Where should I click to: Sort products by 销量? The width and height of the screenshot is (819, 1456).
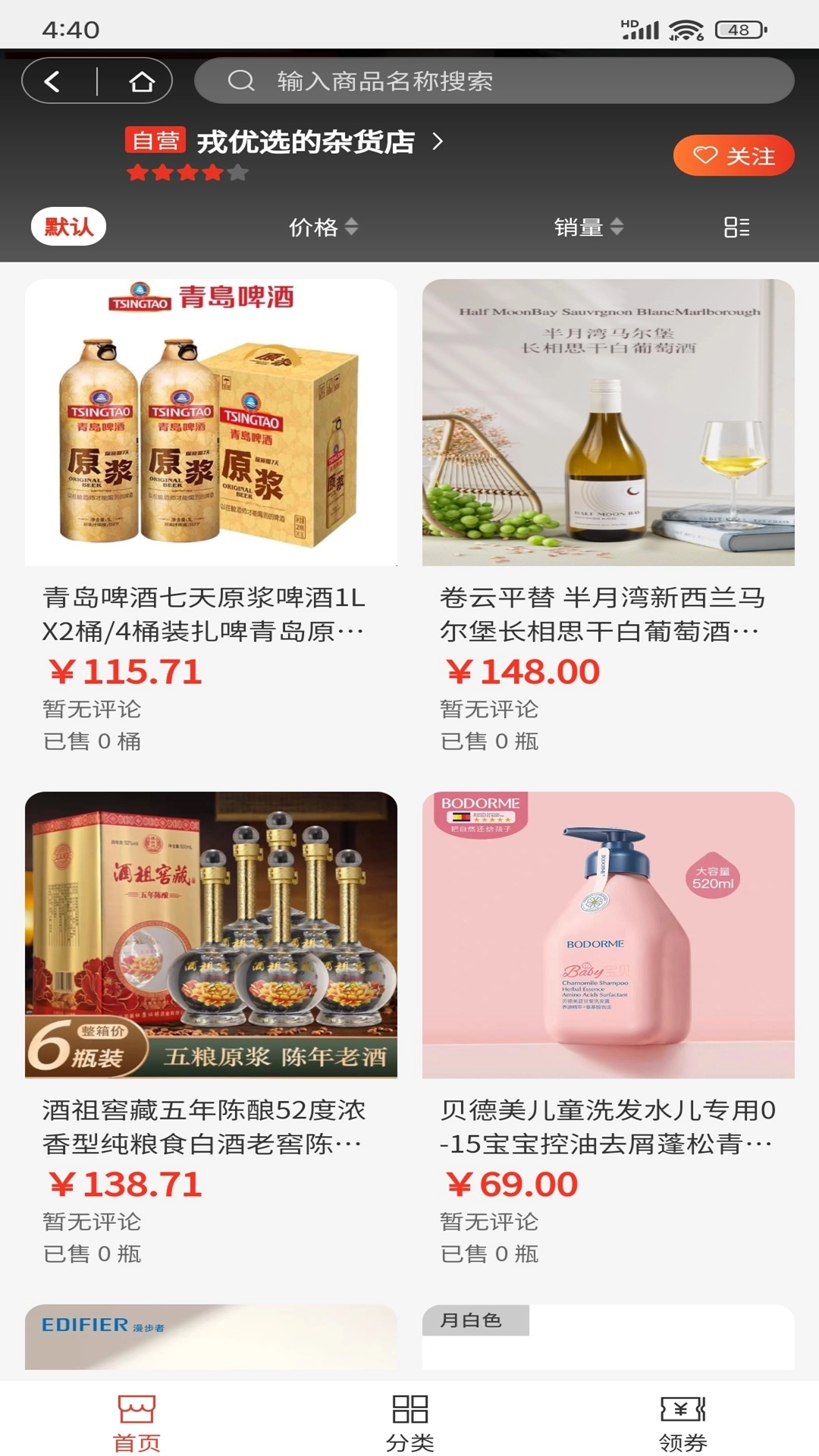[x=588, y=227]
